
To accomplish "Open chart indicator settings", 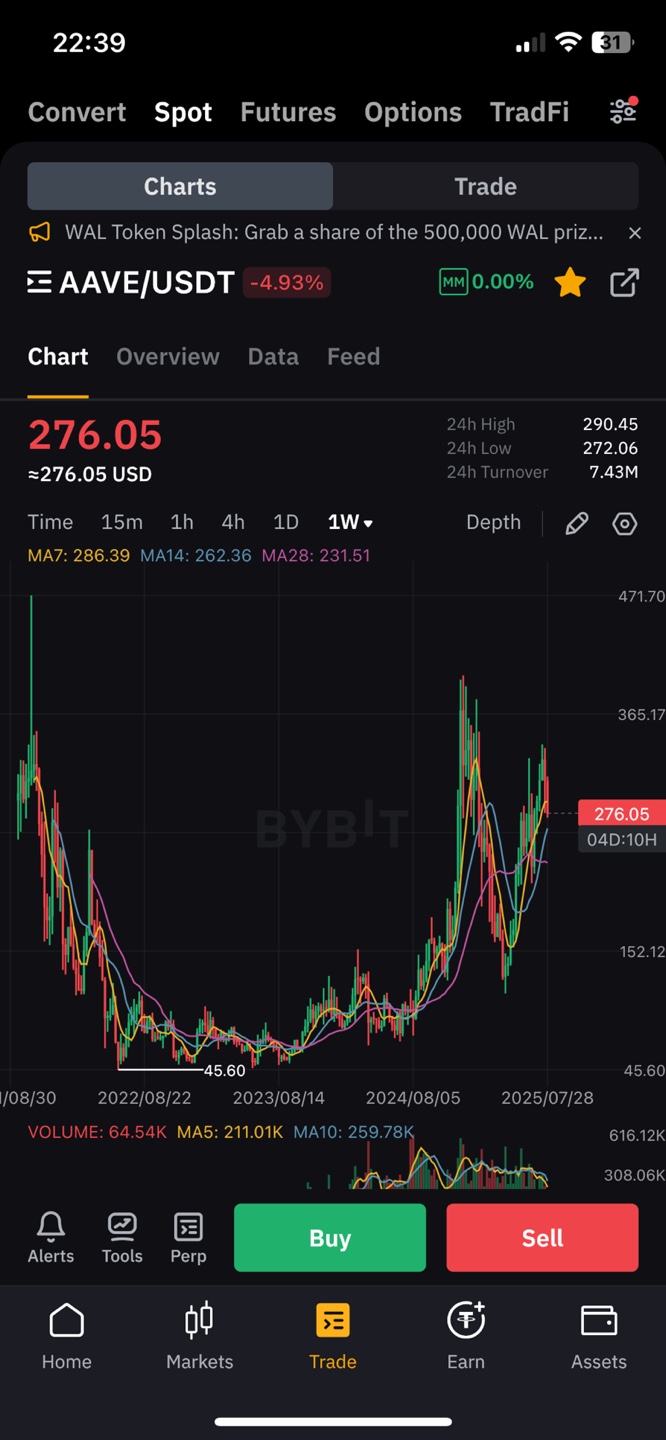I will 625,523.
